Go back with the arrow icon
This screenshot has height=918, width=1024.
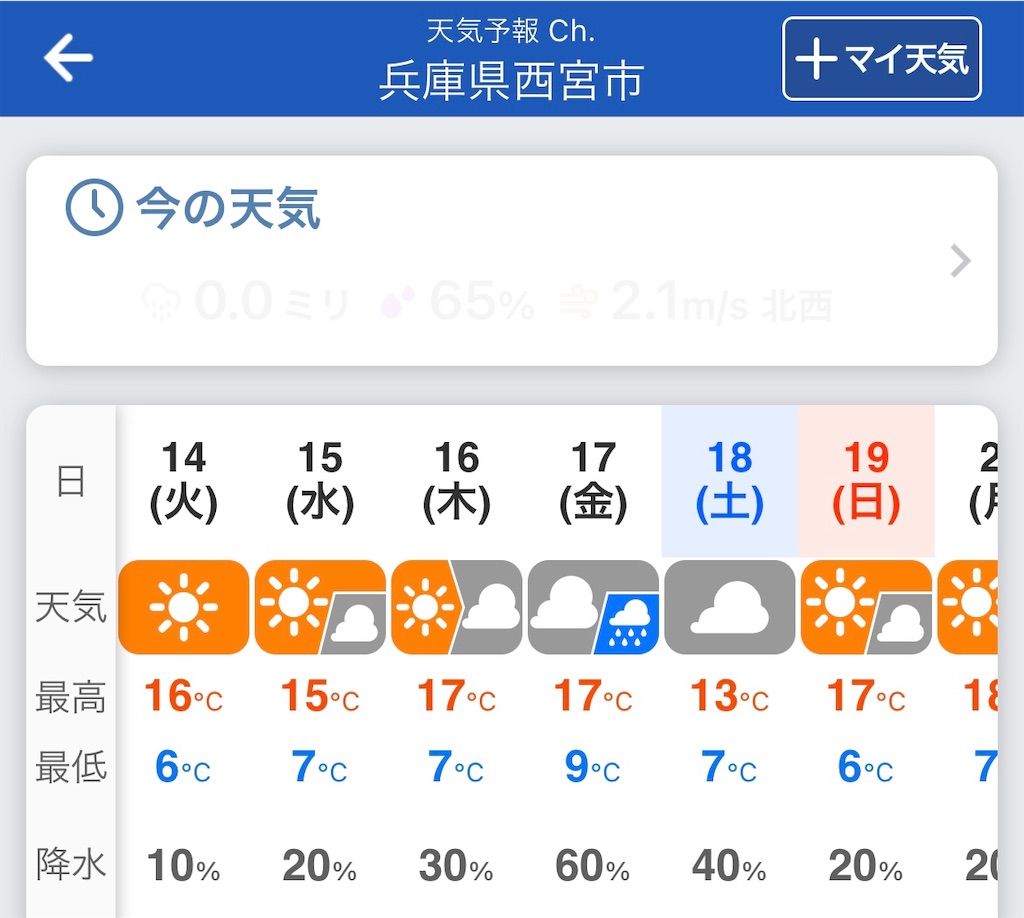coord(68,59)
